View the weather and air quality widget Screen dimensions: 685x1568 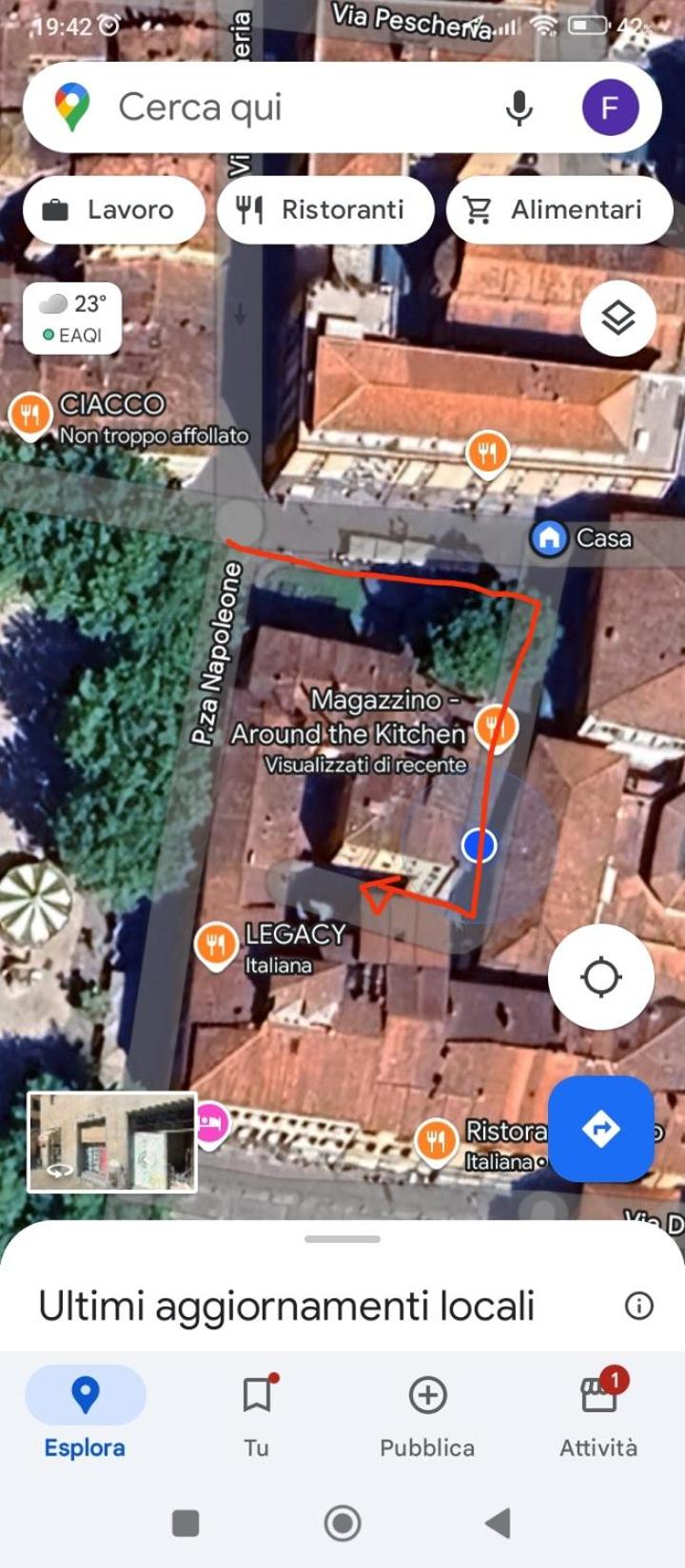click(x=72, y=319)
